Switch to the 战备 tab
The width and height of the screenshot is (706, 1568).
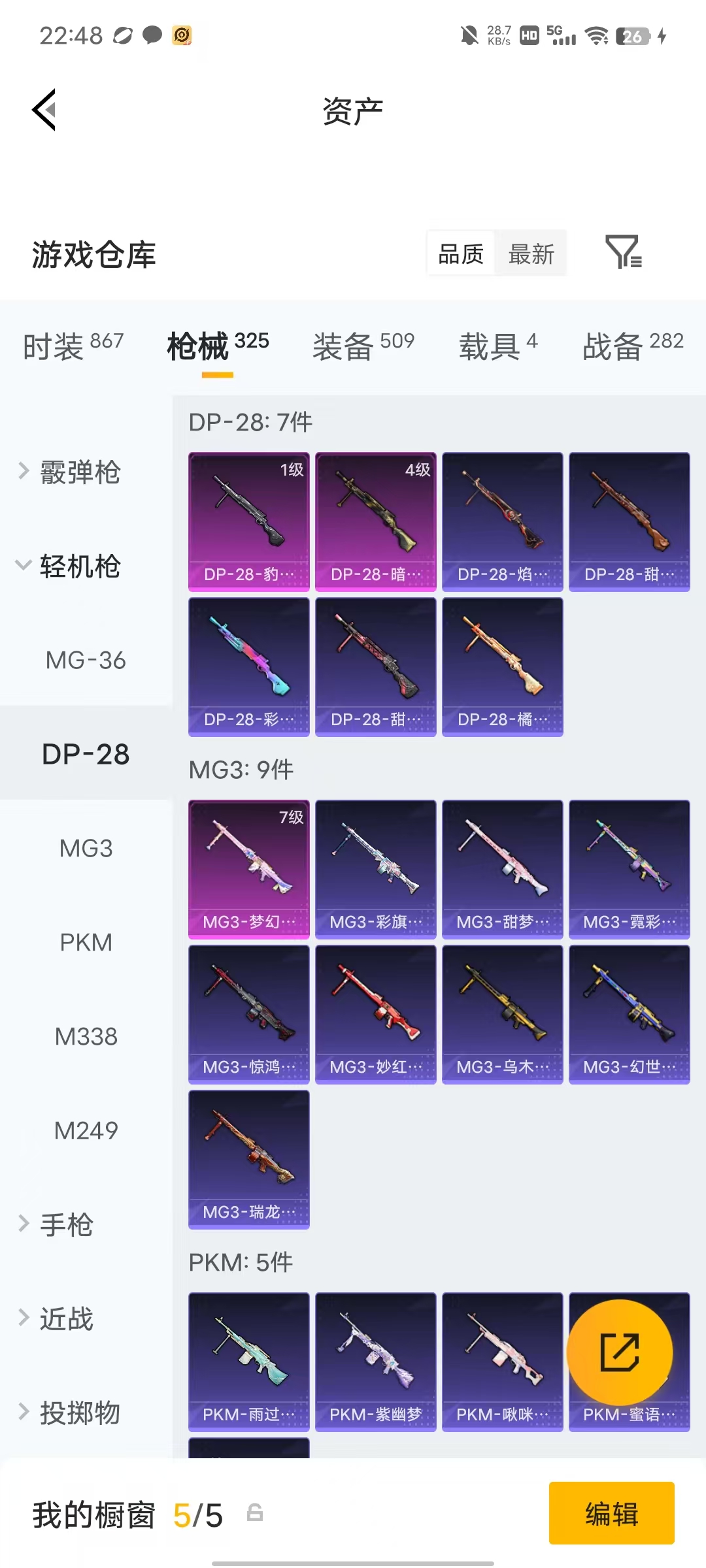coord(633,345)
